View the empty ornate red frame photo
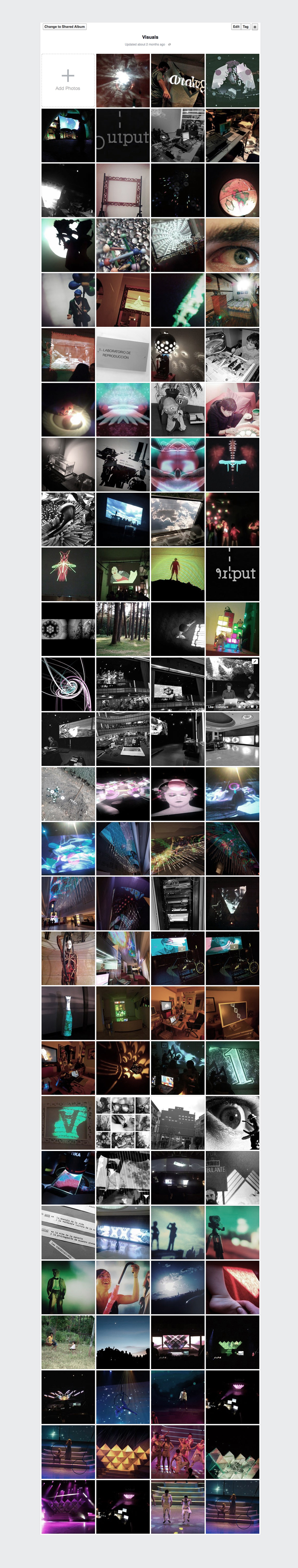 123,190
